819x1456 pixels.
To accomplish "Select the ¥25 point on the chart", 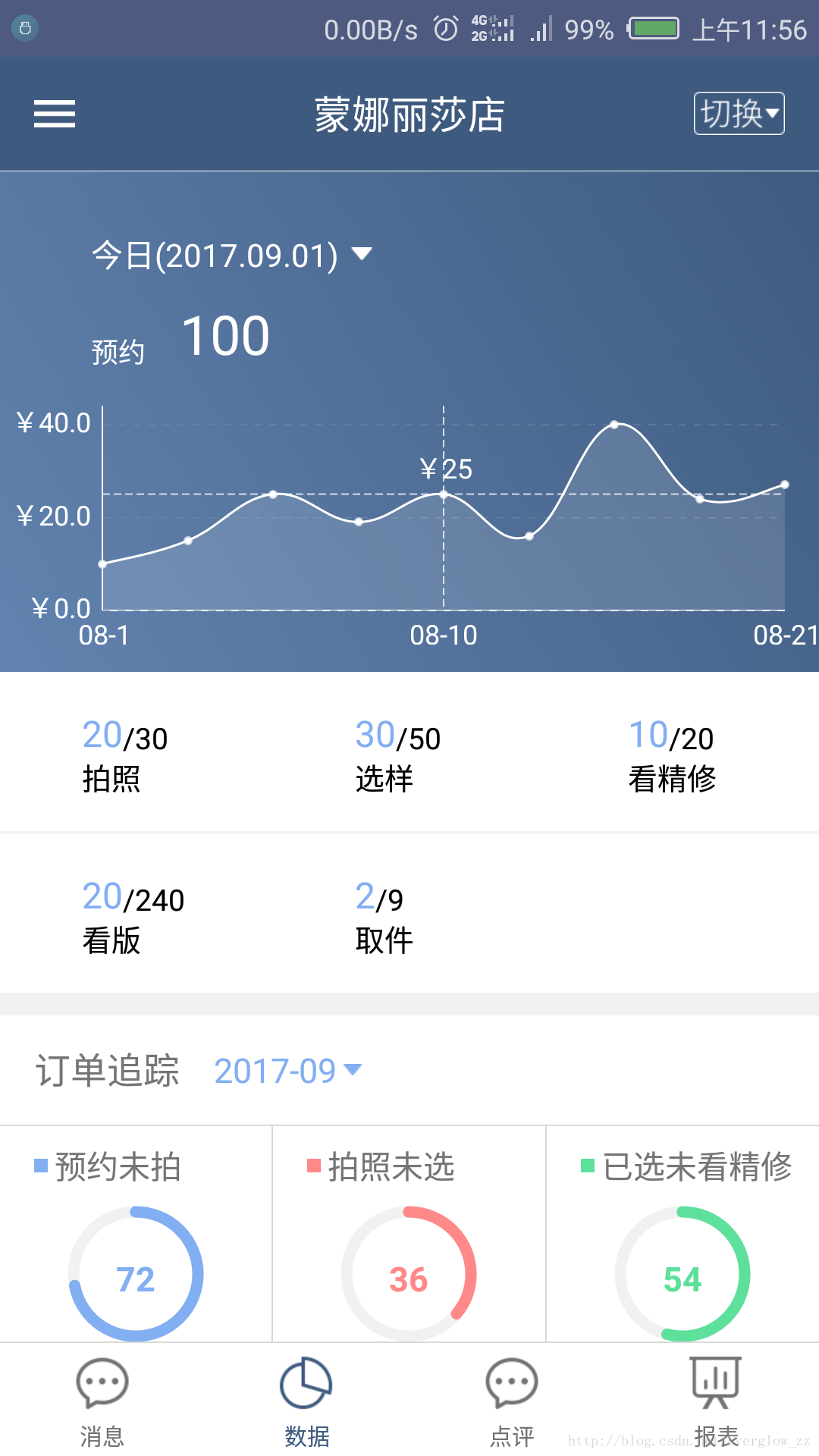I will pos(444,494).
